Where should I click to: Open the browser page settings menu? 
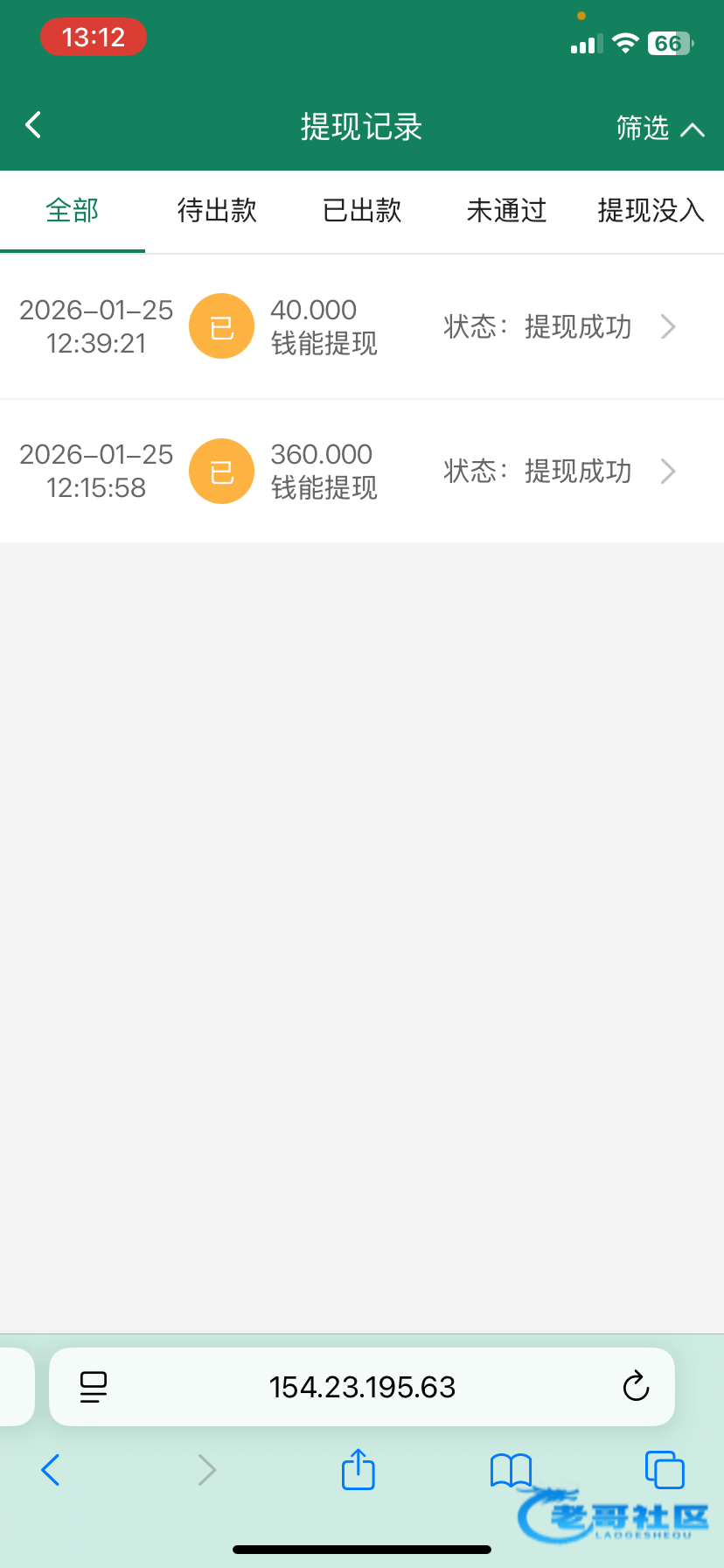coord(94,1387)
